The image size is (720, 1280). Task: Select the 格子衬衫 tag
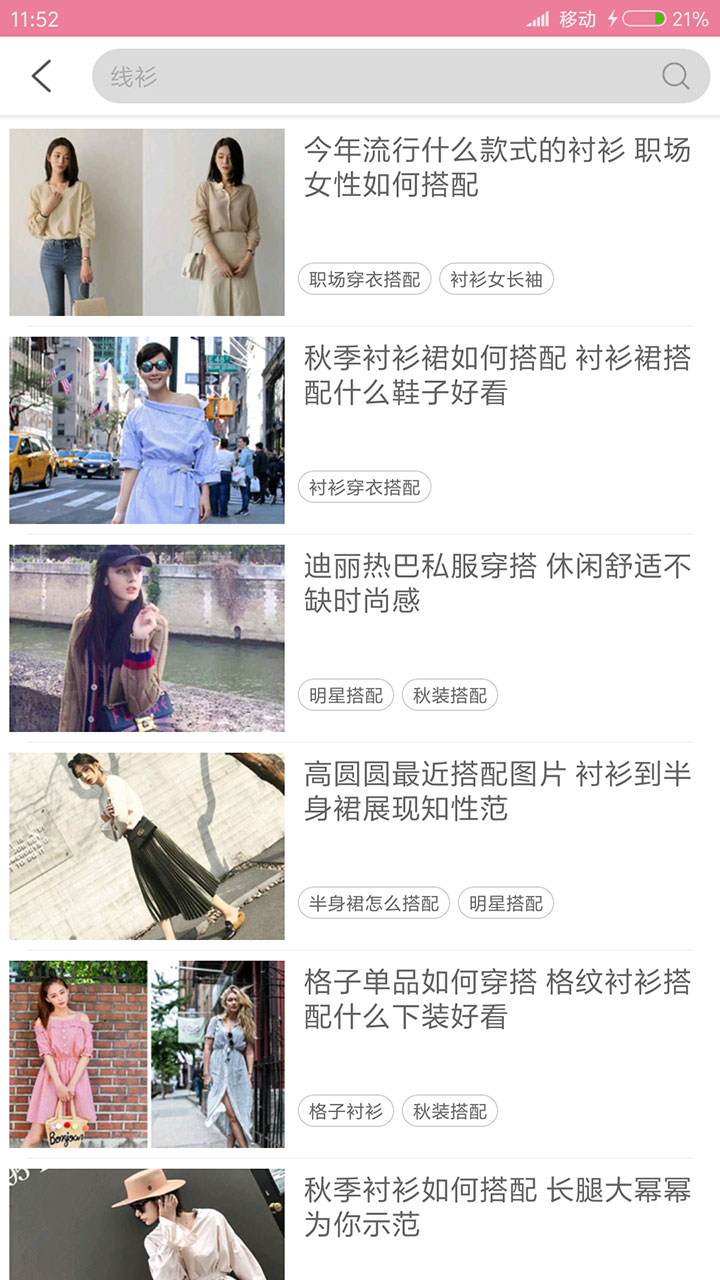[346, 1112]
